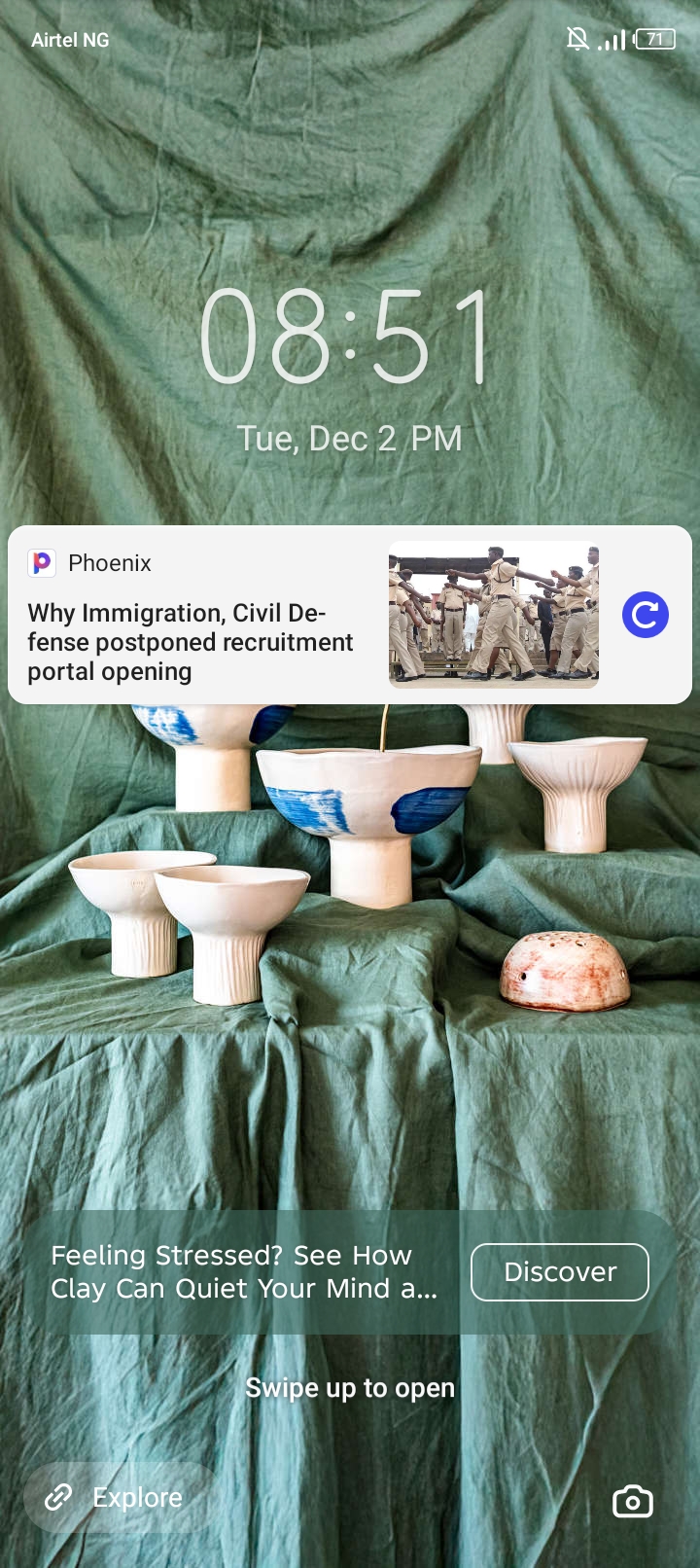Tap the Discover button
Viewport: 700px width, 1568px height.
[559, 1271]
